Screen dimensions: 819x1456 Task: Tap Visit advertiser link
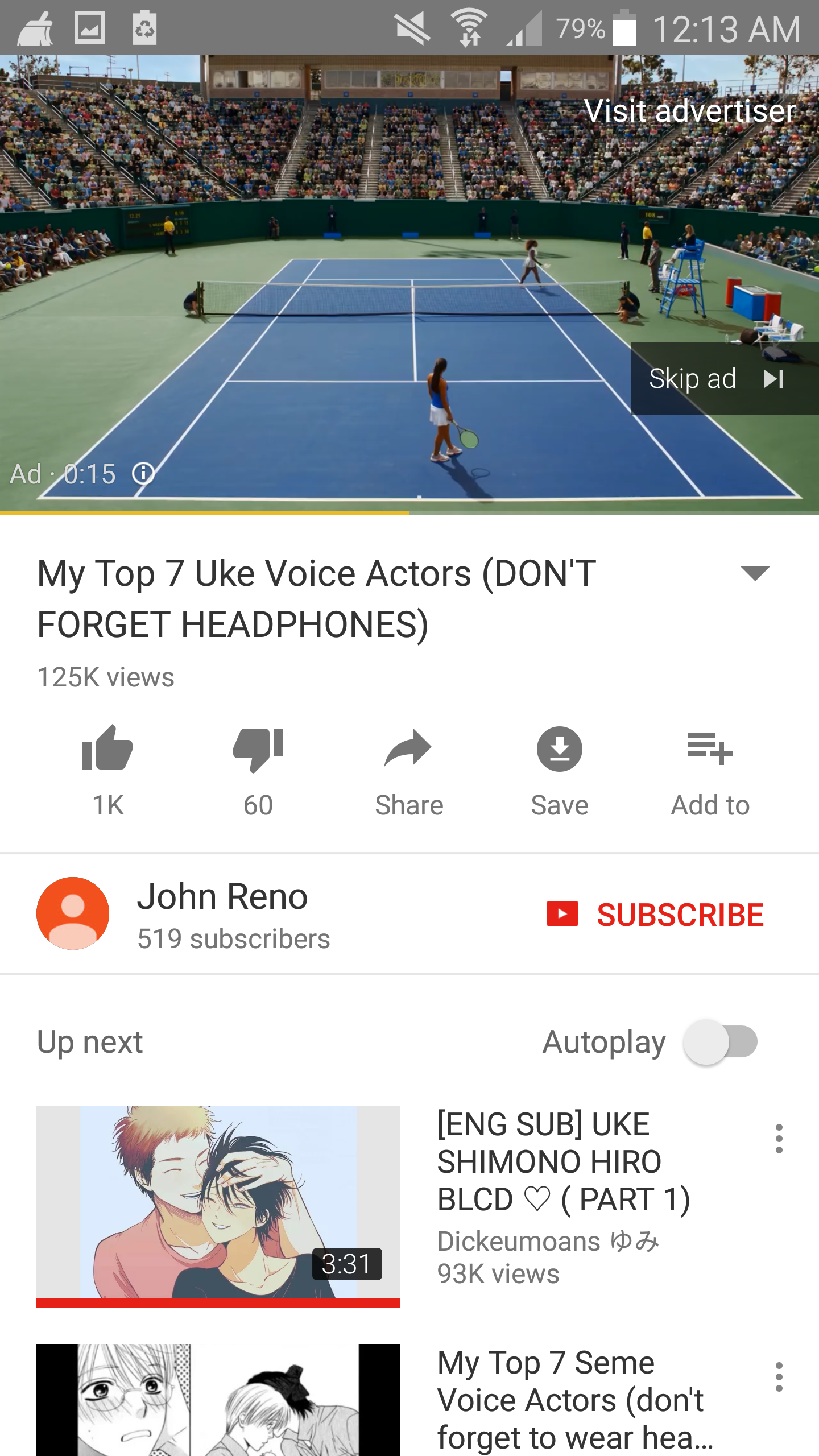click(x=689, y=110)
